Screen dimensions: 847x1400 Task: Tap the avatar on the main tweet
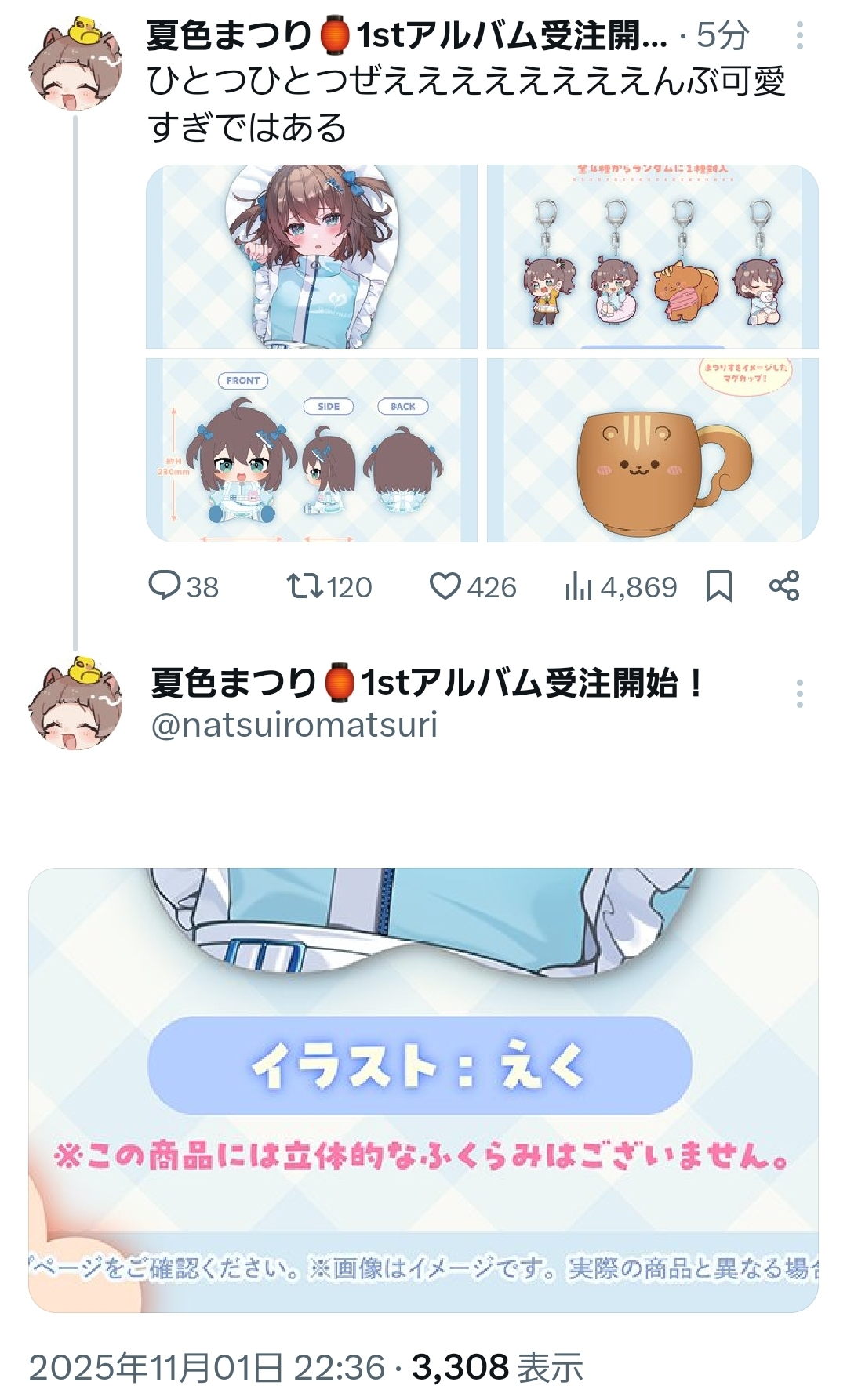click(75, 703)
